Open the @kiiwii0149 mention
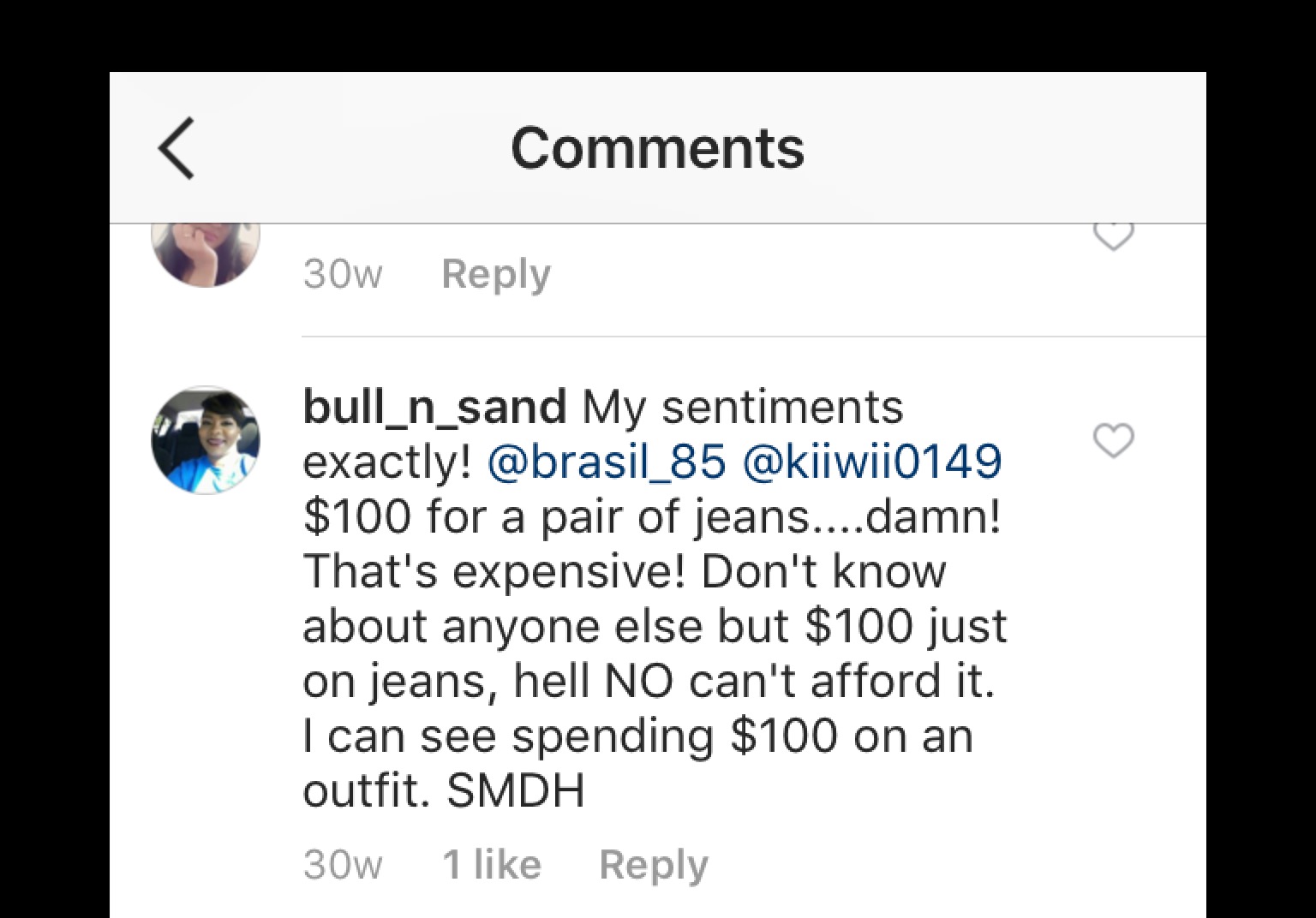The width and height of the screenshot is (1316, 918). click(871, 462)
